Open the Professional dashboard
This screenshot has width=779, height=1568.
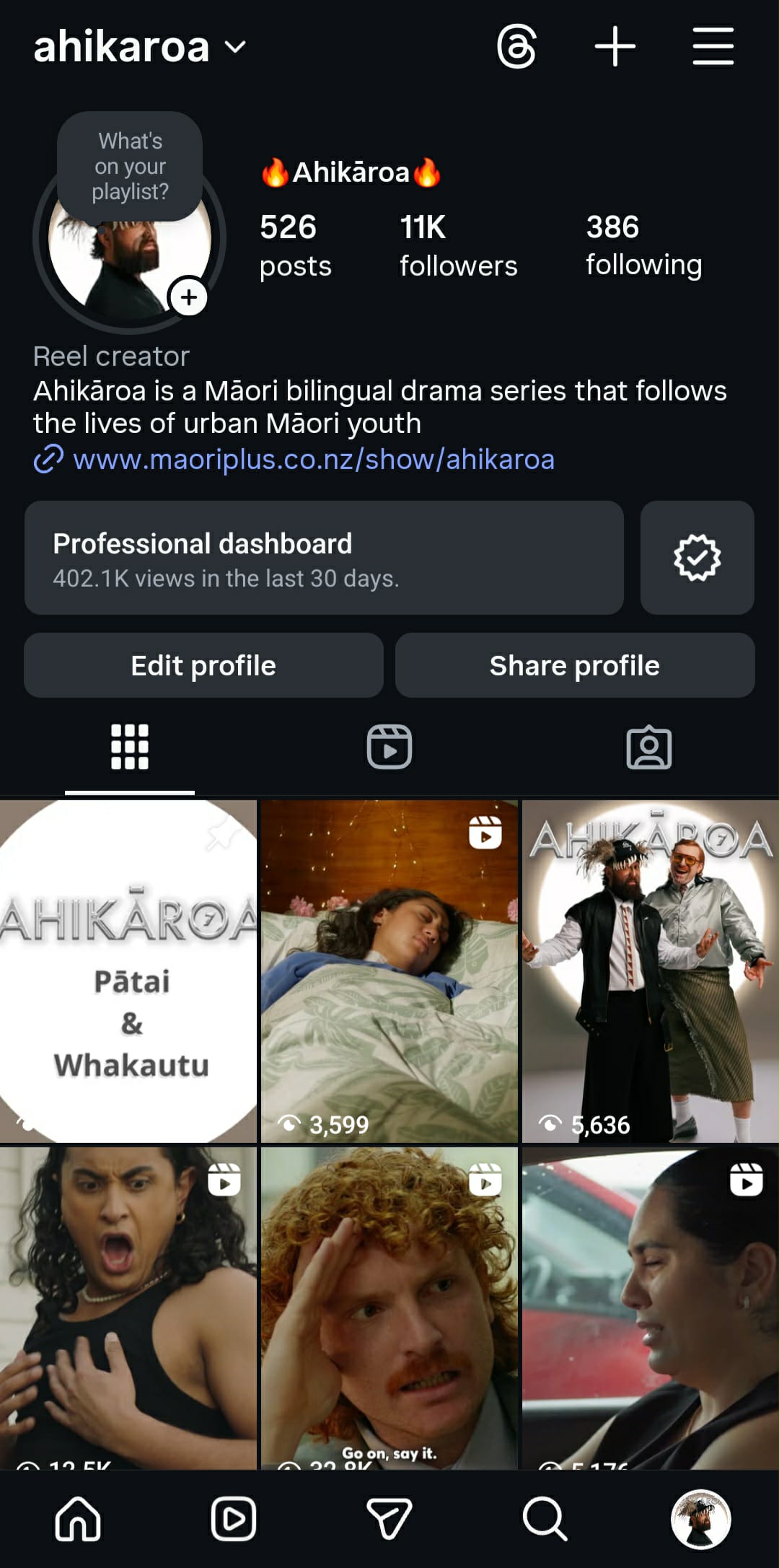click(324, 558)
